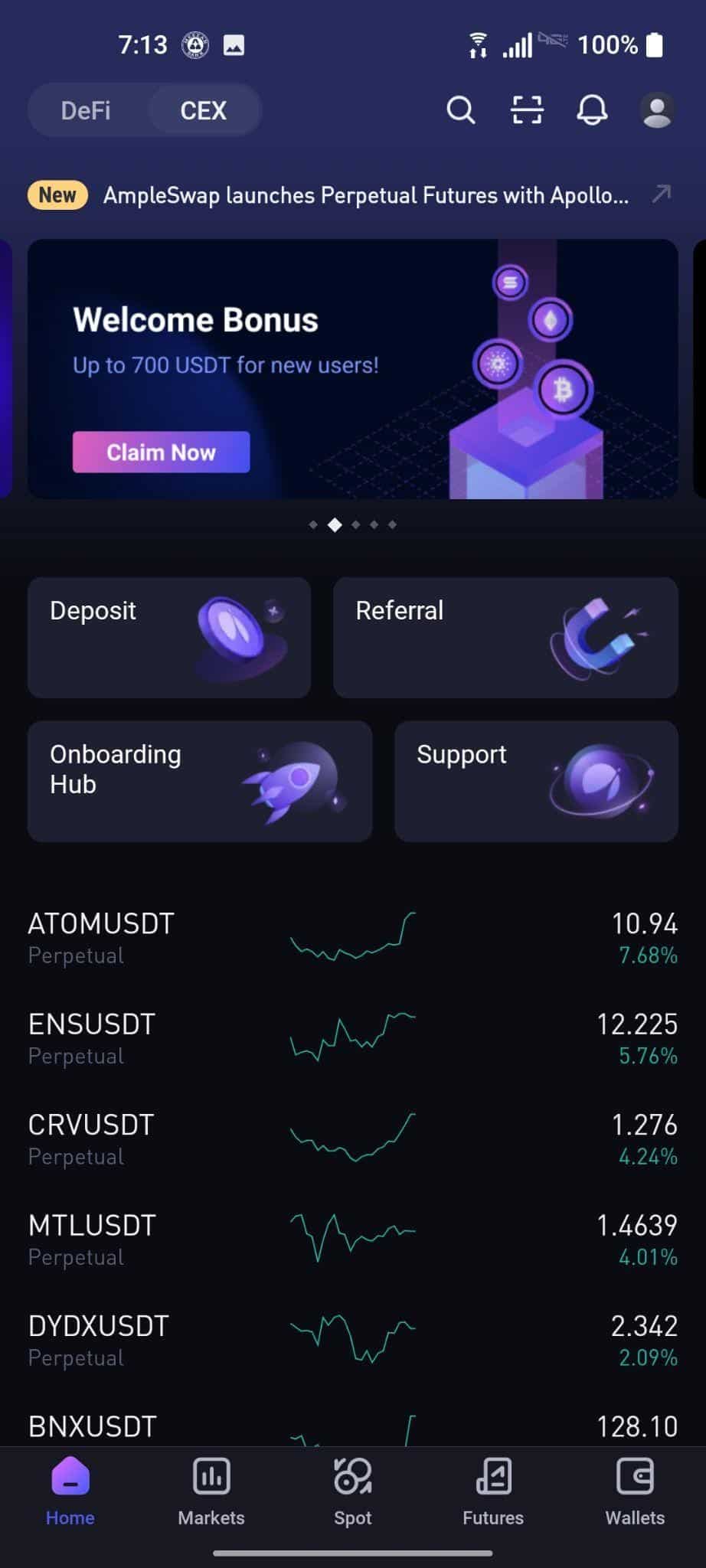Open the ENSUSDT perpetual row

(x=352, y=1039)
